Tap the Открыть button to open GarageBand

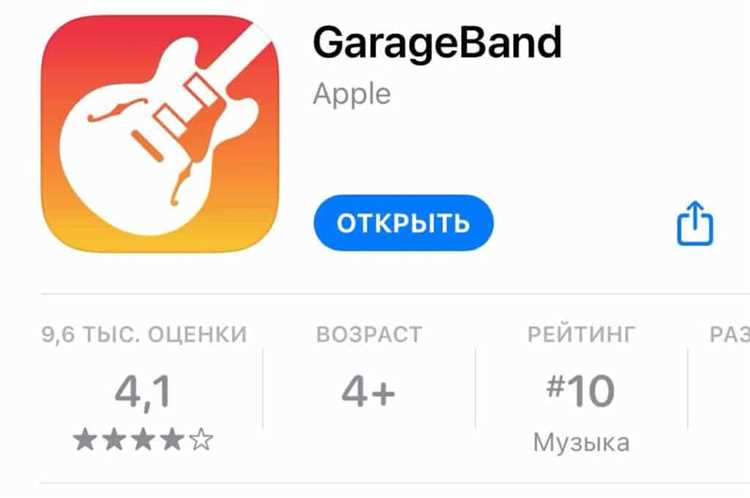(x=403, y=223)
